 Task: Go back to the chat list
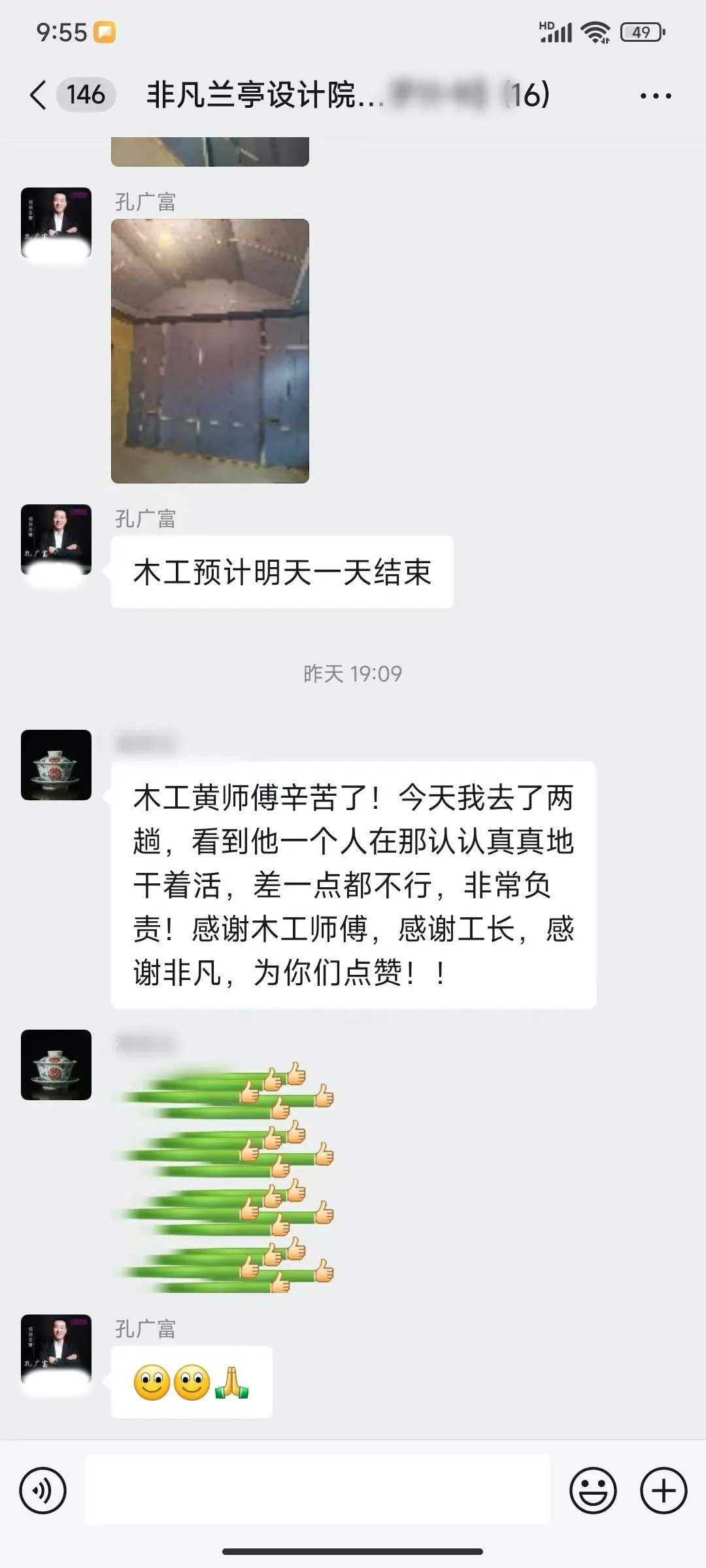tap(39, 95)
